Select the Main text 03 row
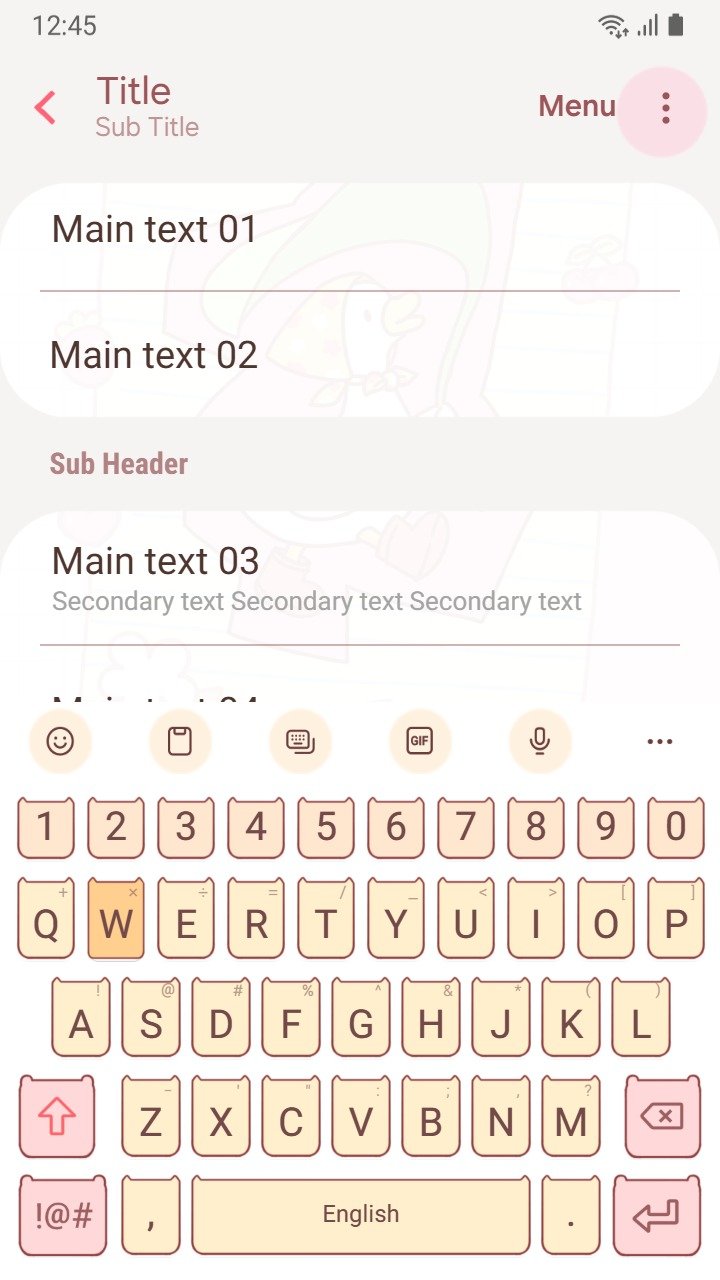 click(x=360, y=579)
